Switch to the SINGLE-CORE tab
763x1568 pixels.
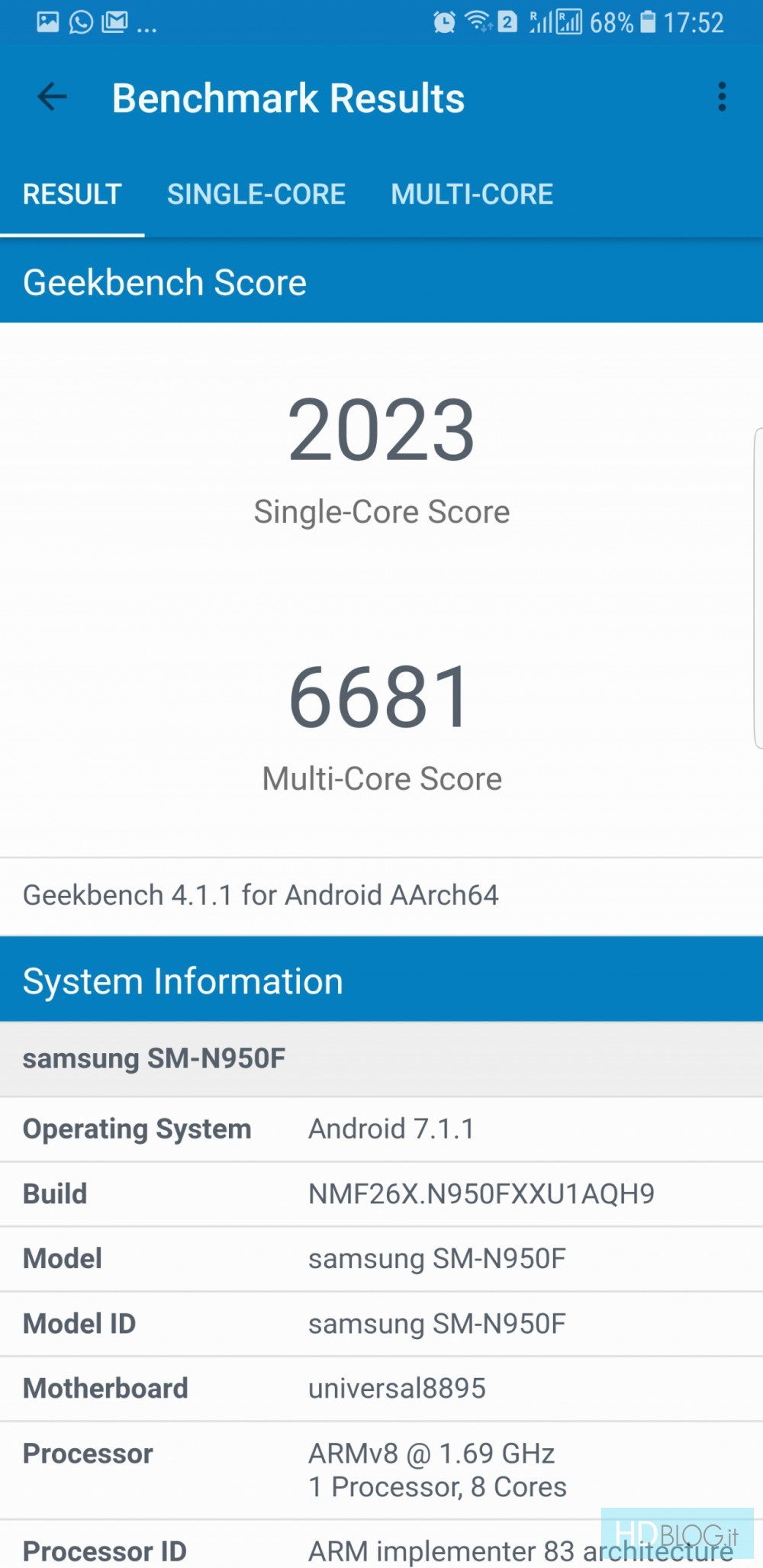256,195
